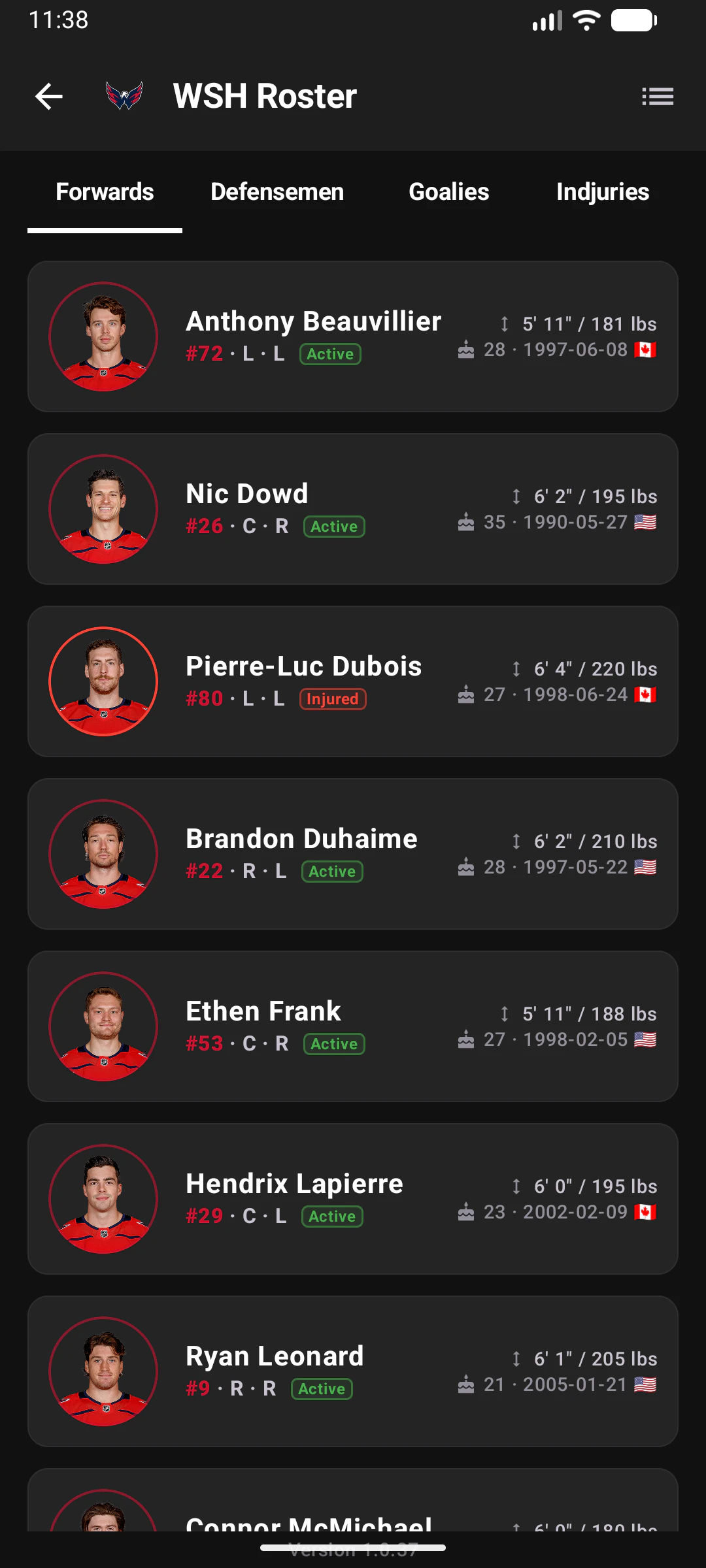Tap the Active badge on Nic Dowd's card
This screenshot has height=1568, width=706.
click(x=334, y=527)
